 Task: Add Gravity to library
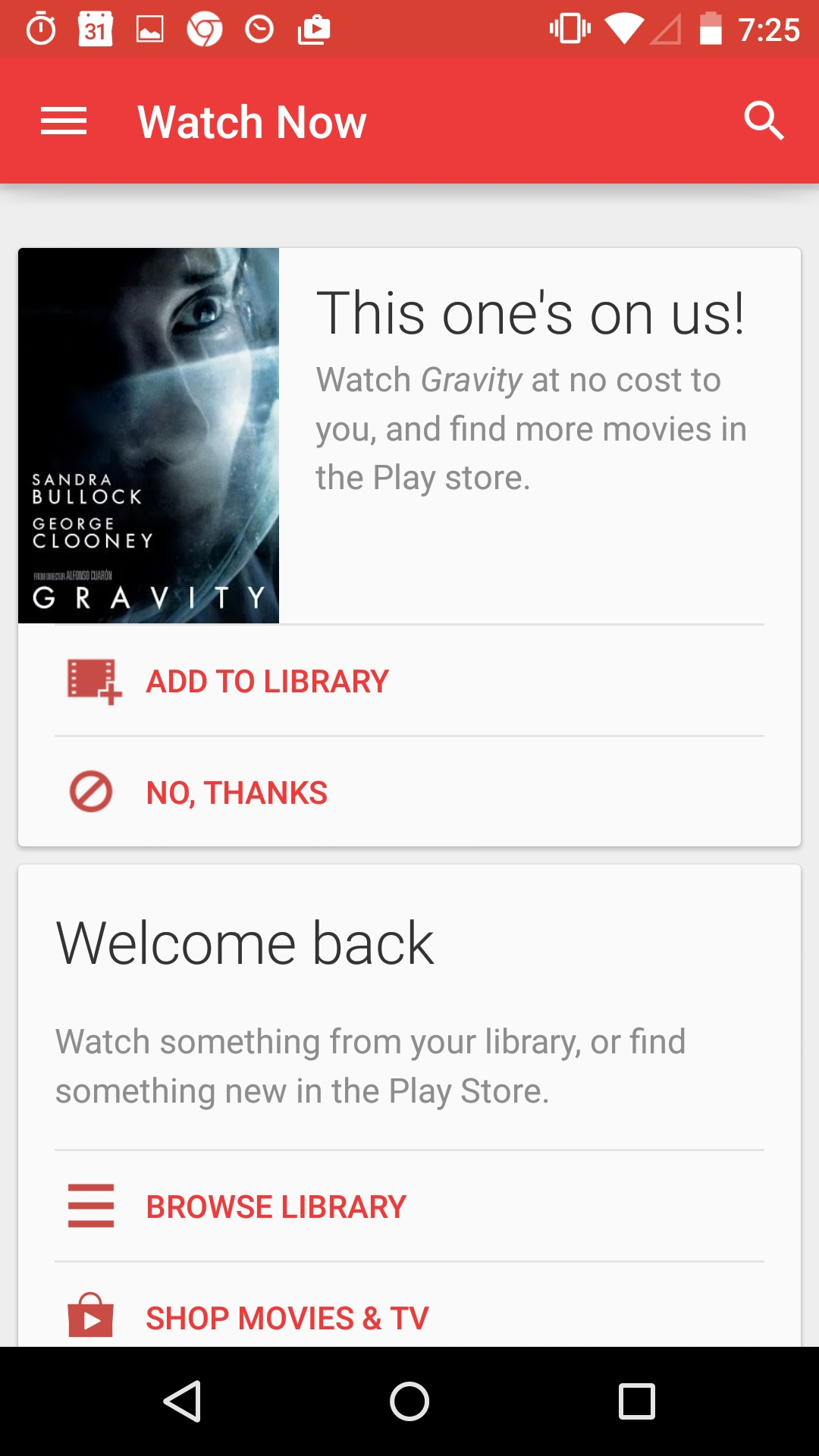[267, 681]
